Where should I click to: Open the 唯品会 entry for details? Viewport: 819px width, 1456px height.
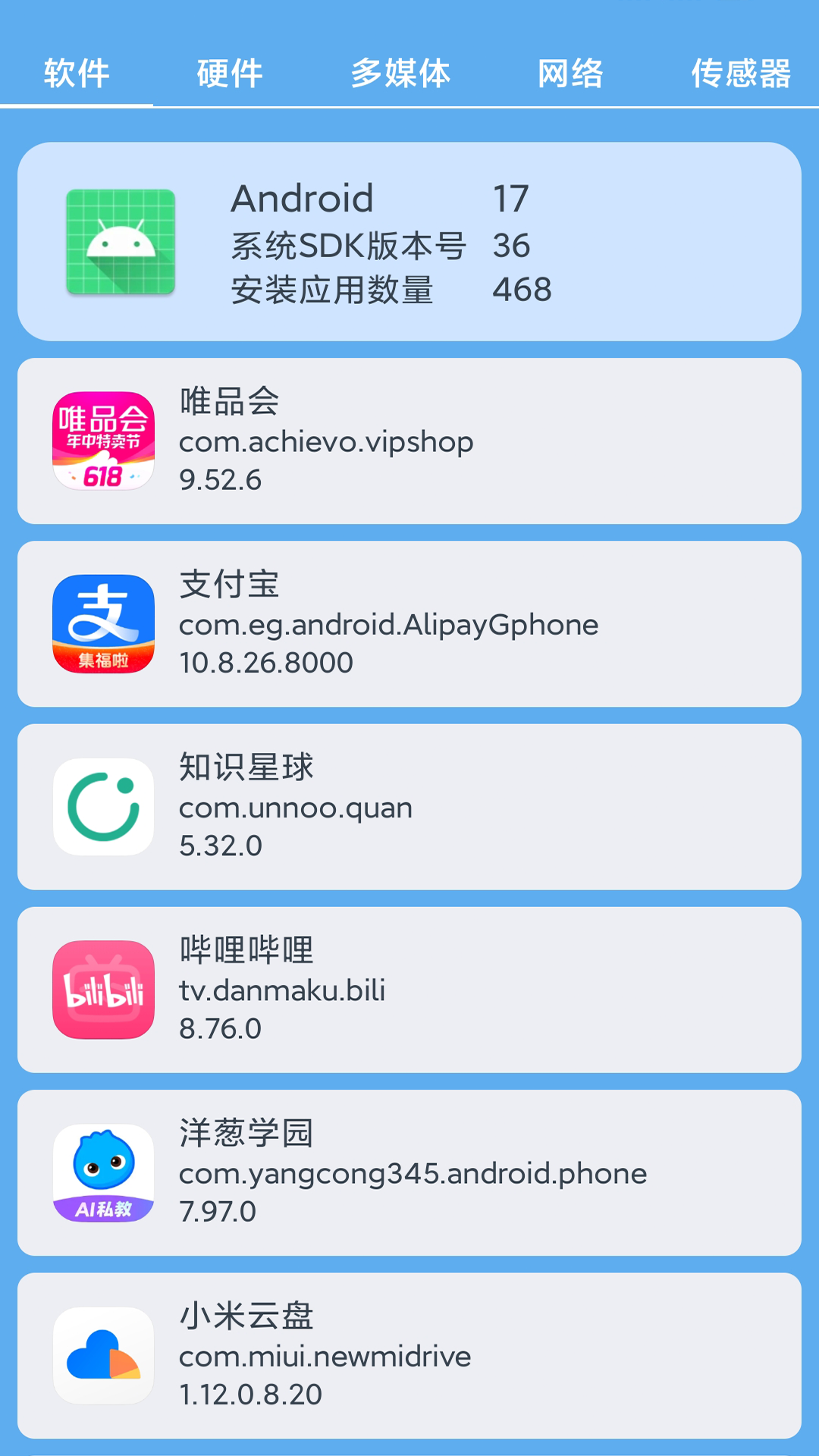[x=409, y=441]
